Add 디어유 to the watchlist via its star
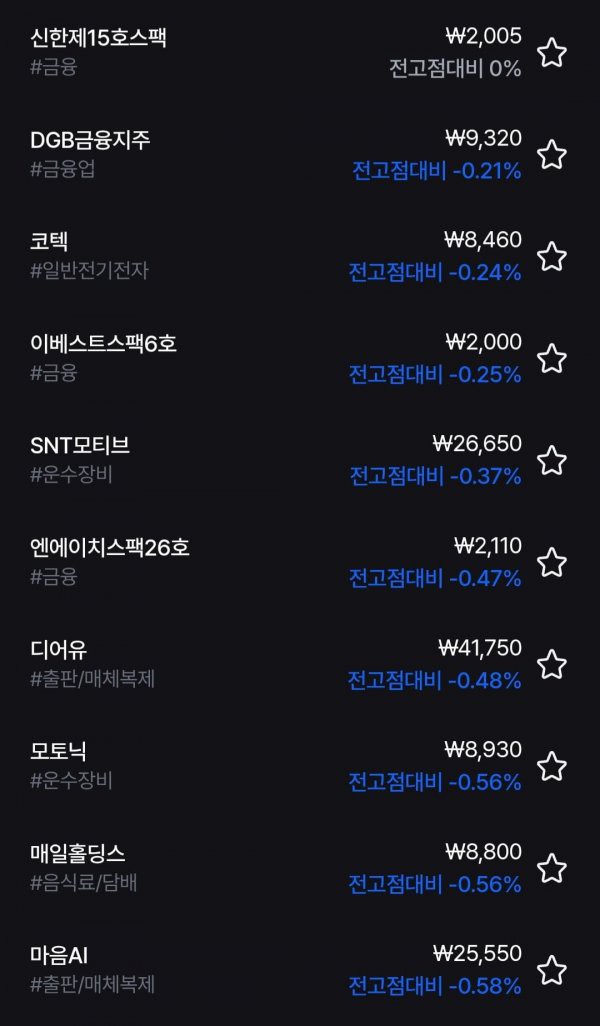Viewport: 600px width, 1026px height. click(x=552, y=665)
